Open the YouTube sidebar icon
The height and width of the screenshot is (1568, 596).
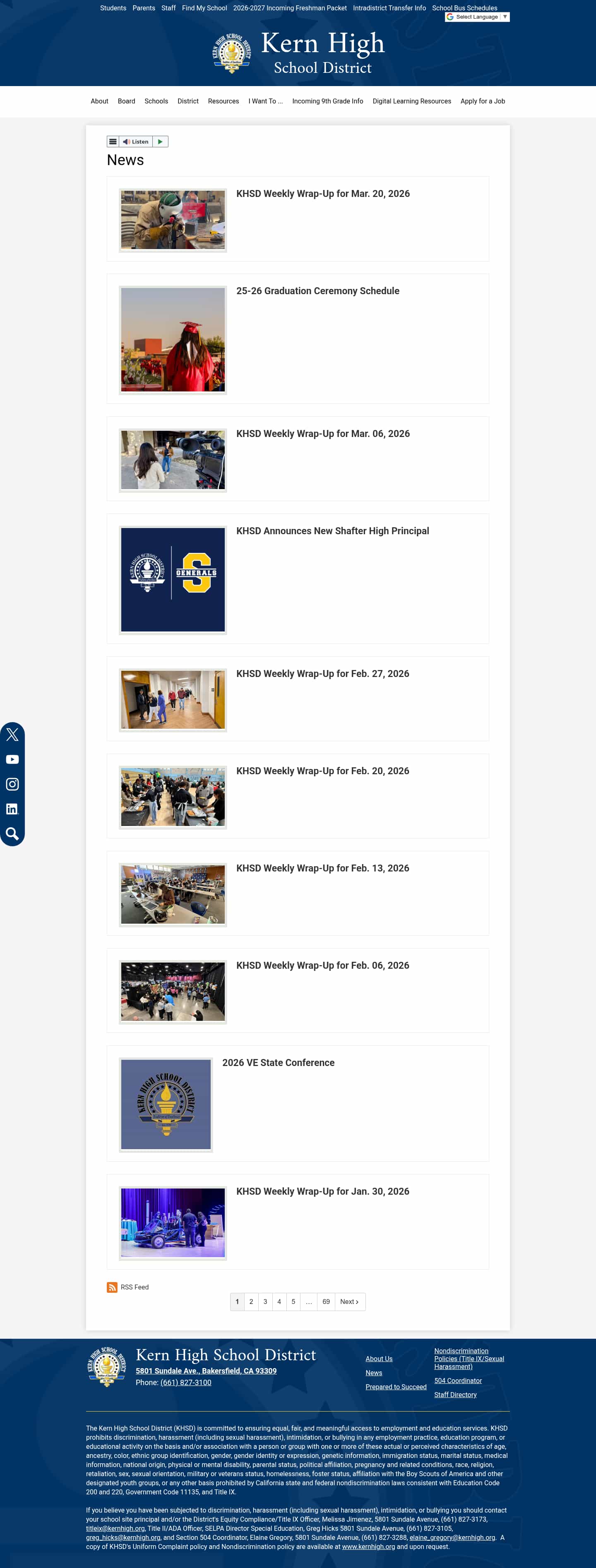[12, 759]
